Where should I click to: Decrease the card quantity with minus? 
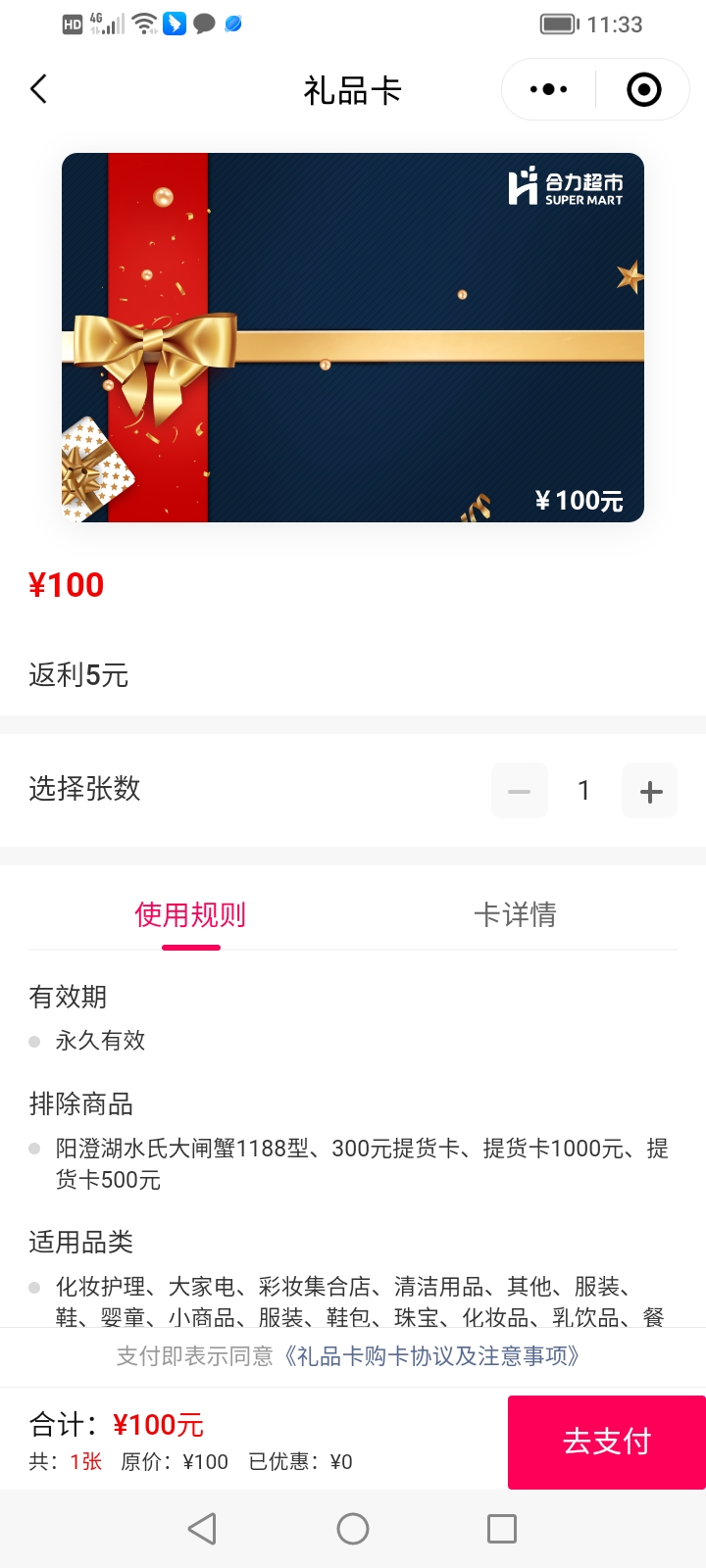click(520, 791)
